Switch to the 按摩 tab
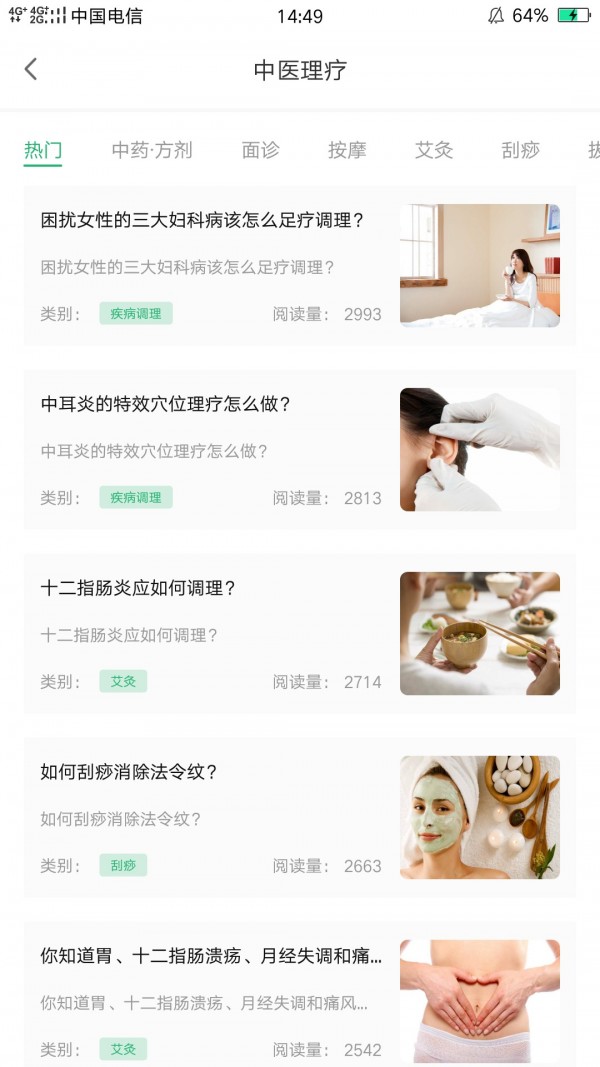The height and width of the screenshot is (1067, 600). (347, 150)
